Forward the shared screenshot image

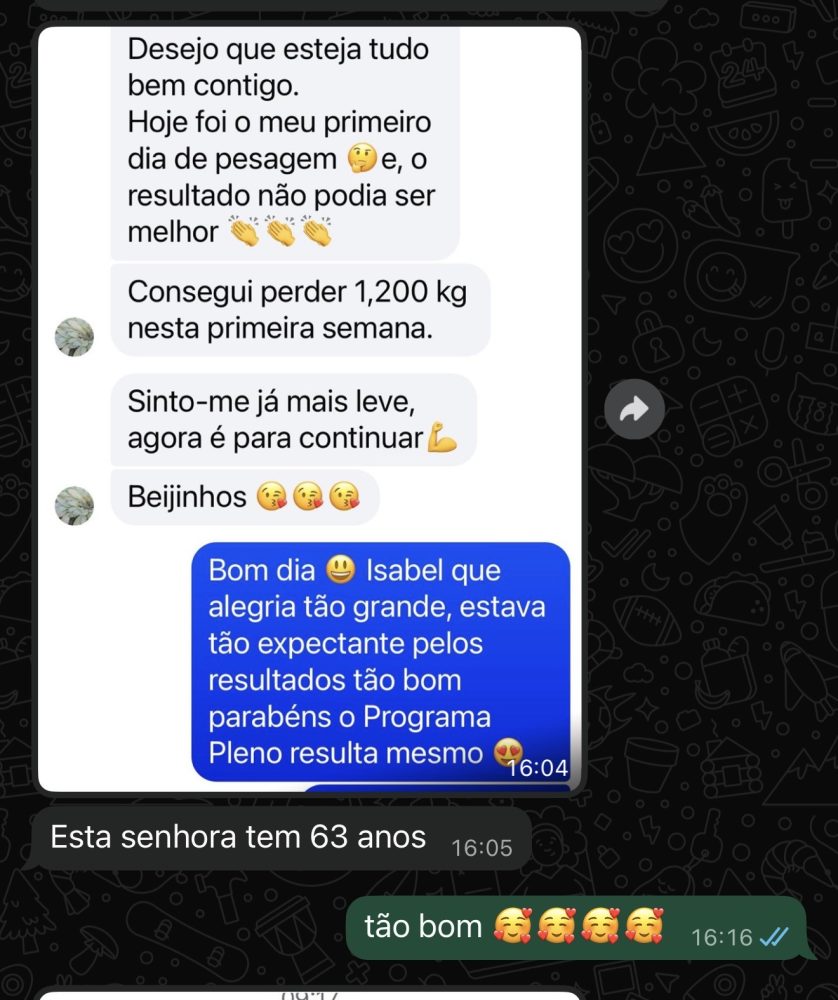634,409
